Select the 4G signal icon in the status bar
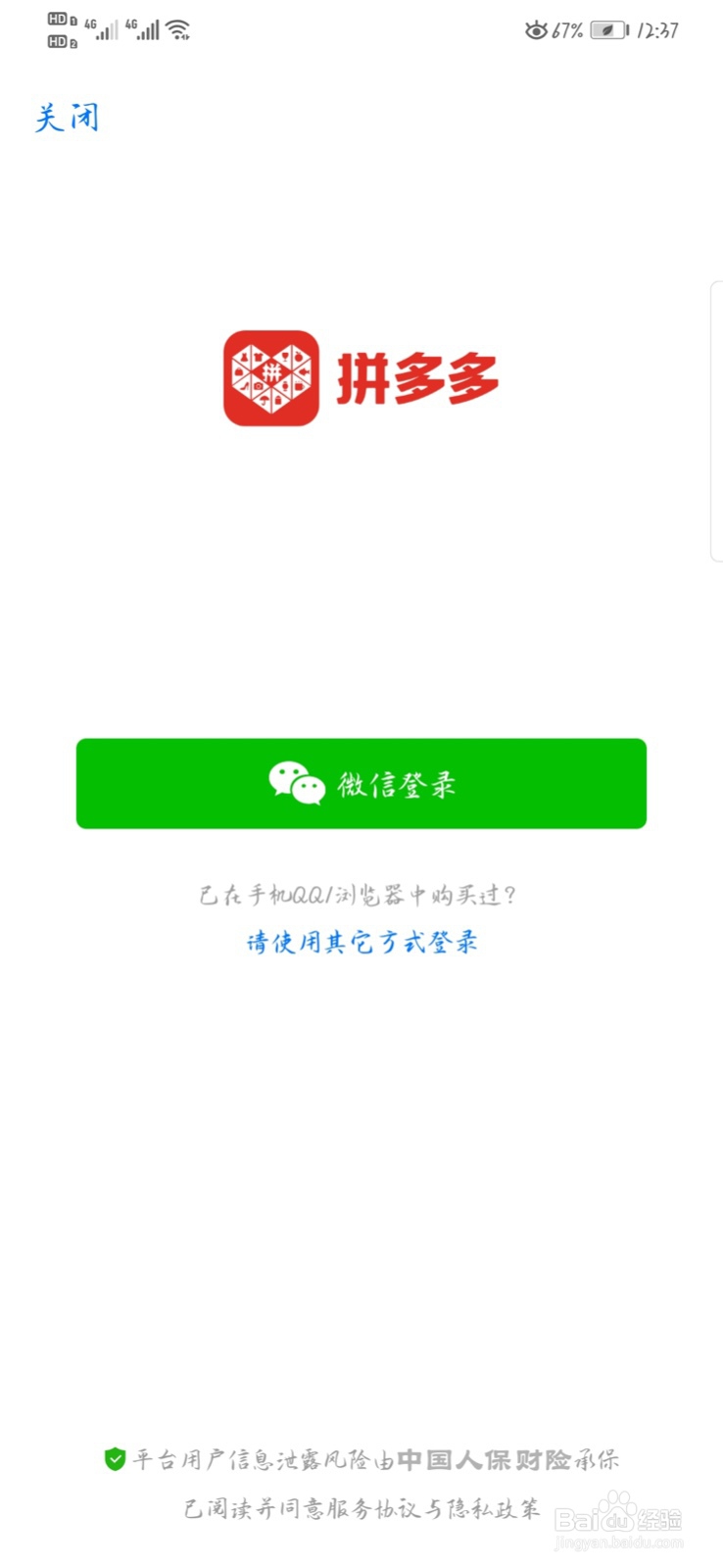 pyautogui.click(x=101, y=28)
